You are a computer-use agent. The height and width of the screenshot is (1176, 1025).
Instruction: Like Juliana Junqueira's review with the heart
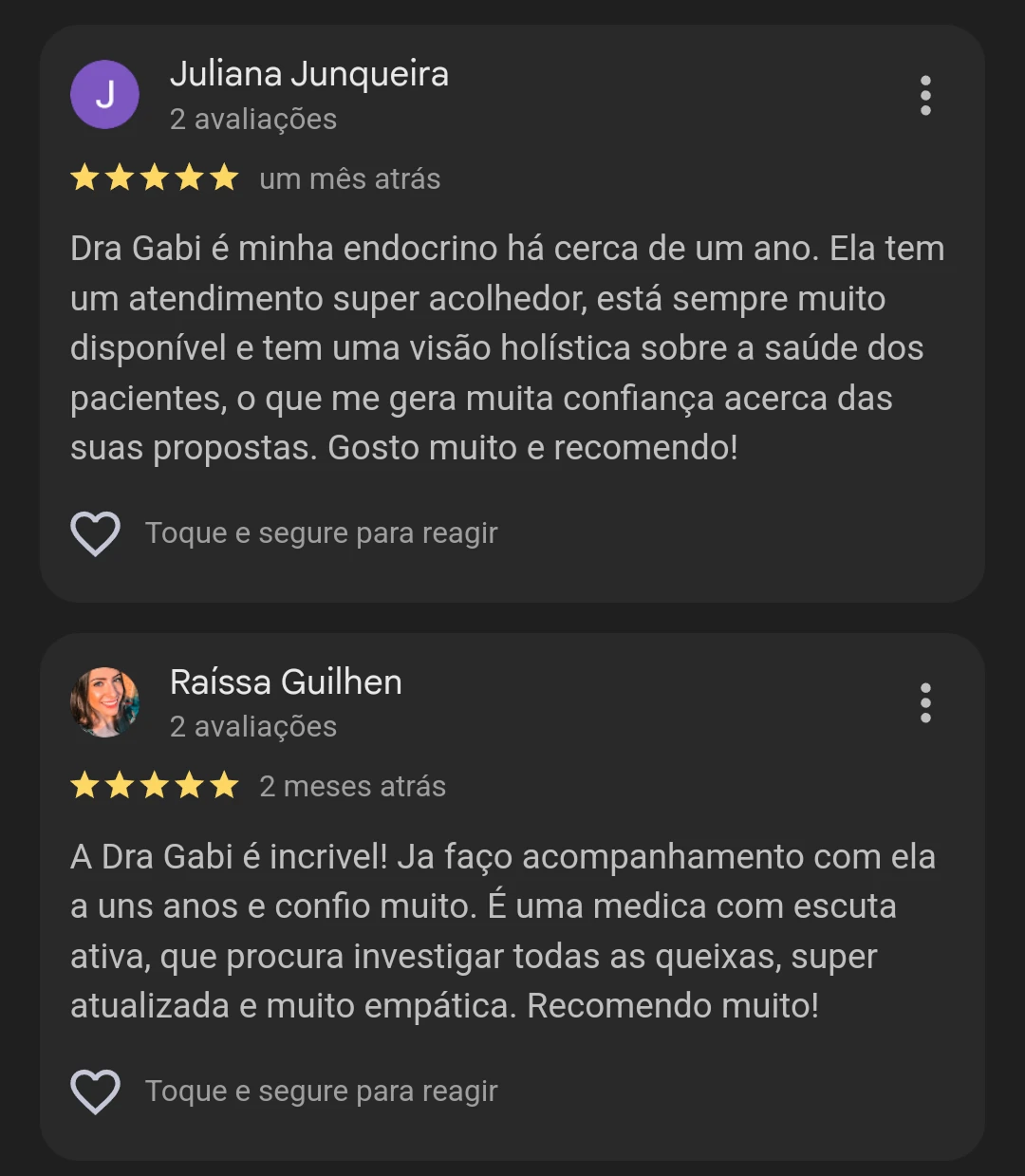(96, 533)
